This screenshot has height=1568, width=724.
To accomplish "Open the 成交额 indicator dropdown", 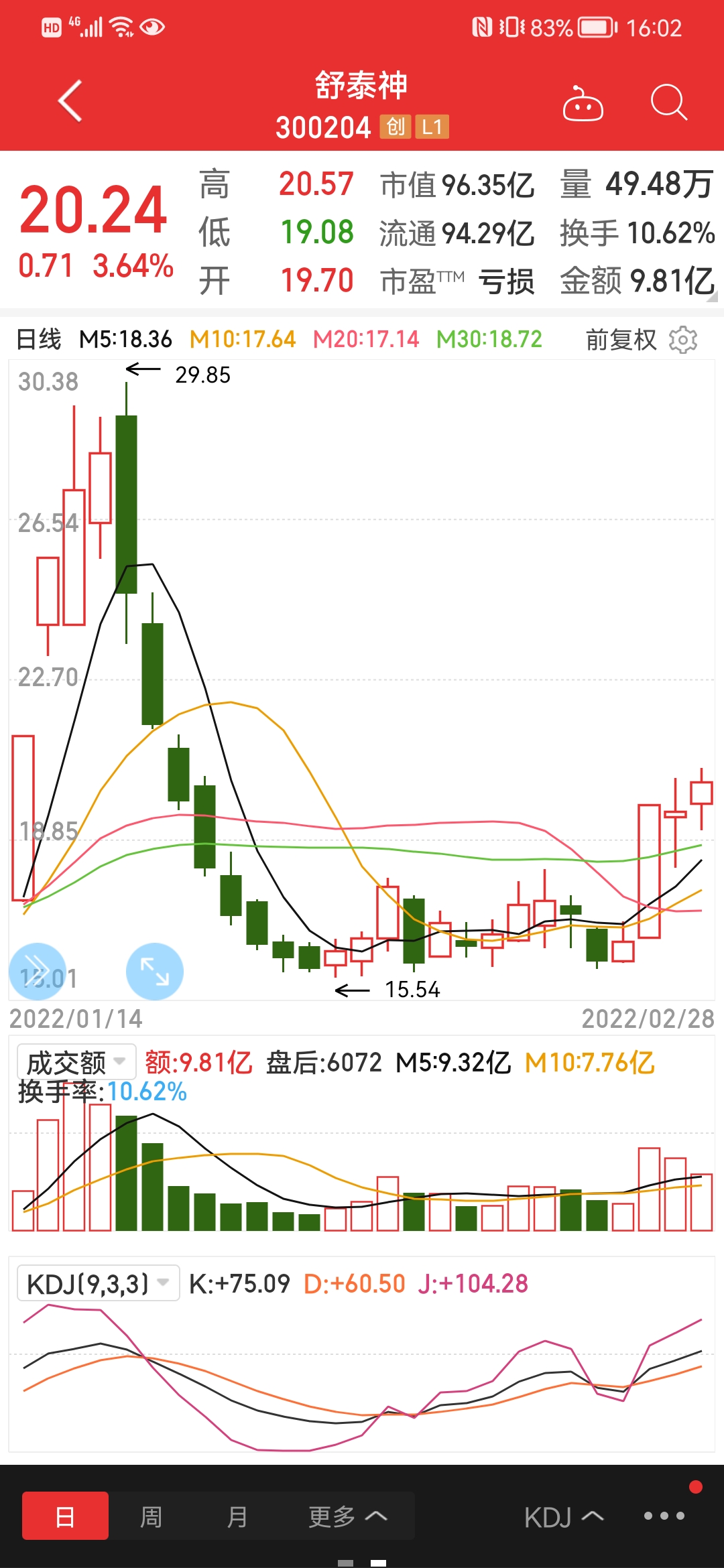I will (76, 1062).
